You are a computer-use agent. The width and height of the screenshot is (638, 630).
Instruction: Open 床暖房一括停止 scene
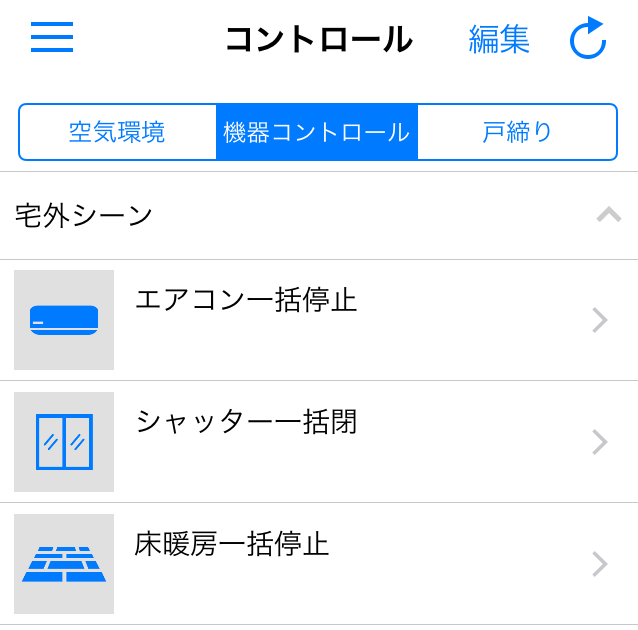[x=318, y=564]
